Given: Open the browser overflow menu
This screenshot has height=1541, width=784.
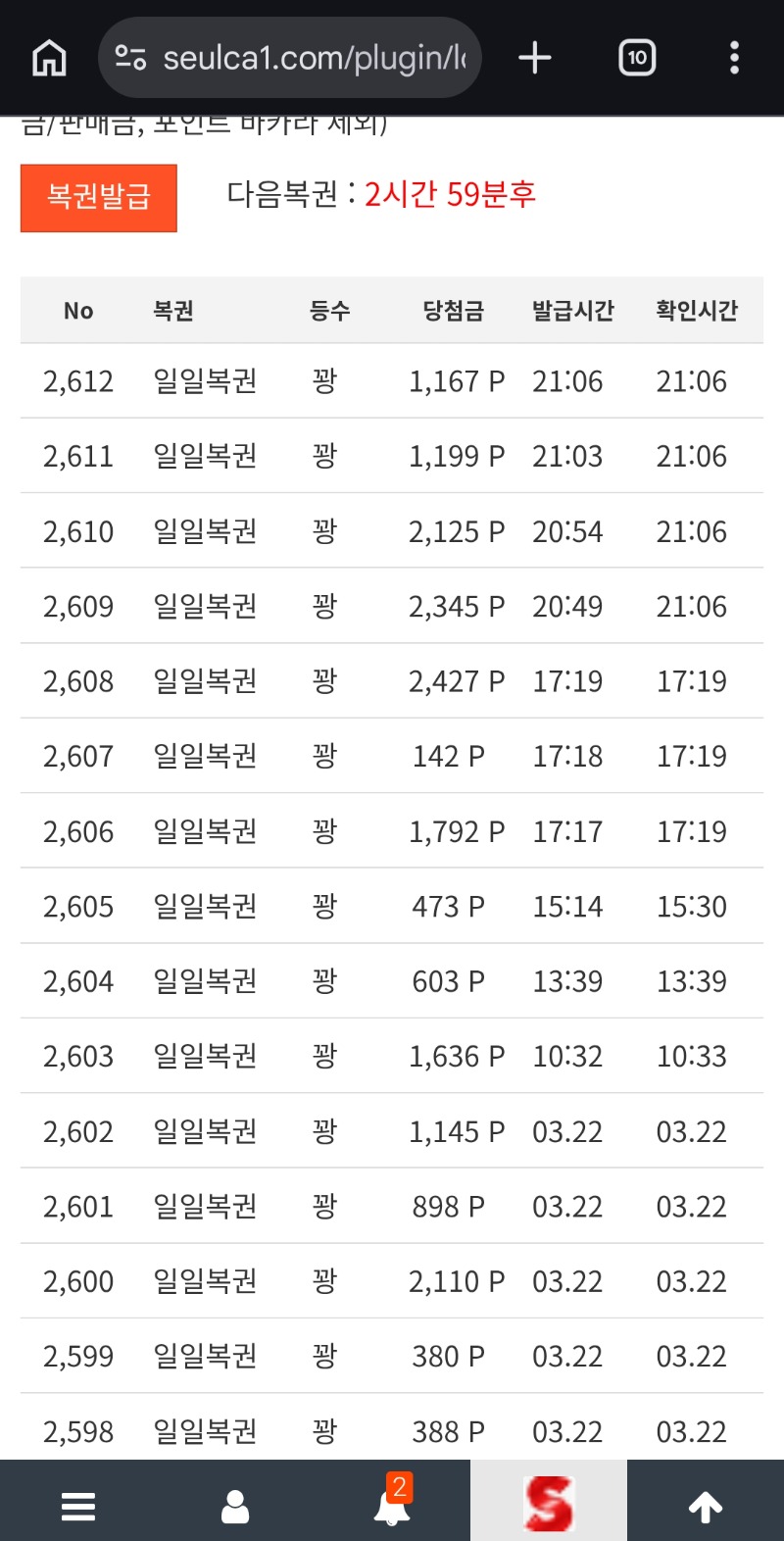Looking at the screenshot, I should point(734,58).
